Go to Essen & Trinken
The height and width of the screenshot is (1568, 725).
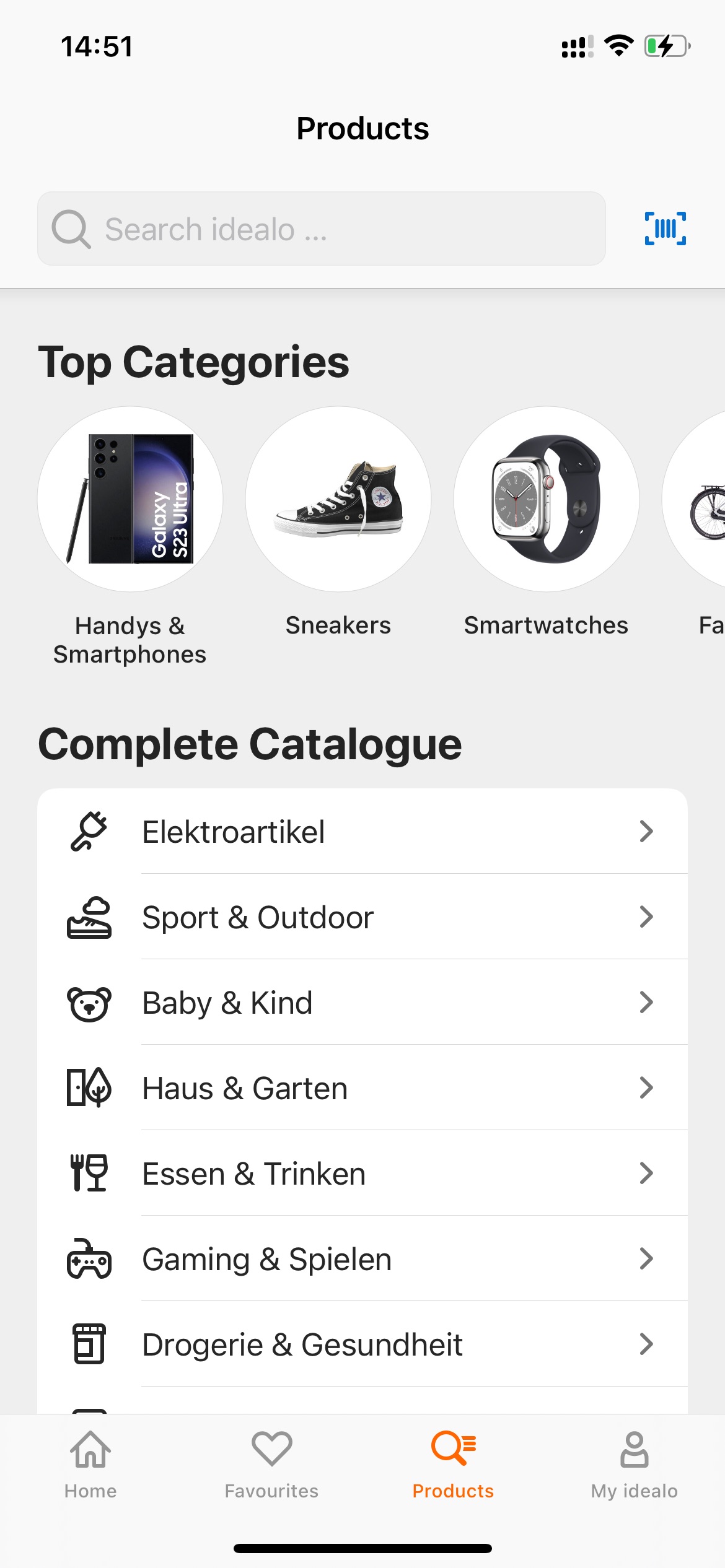pyautogui.click(x=362, y=1173)
